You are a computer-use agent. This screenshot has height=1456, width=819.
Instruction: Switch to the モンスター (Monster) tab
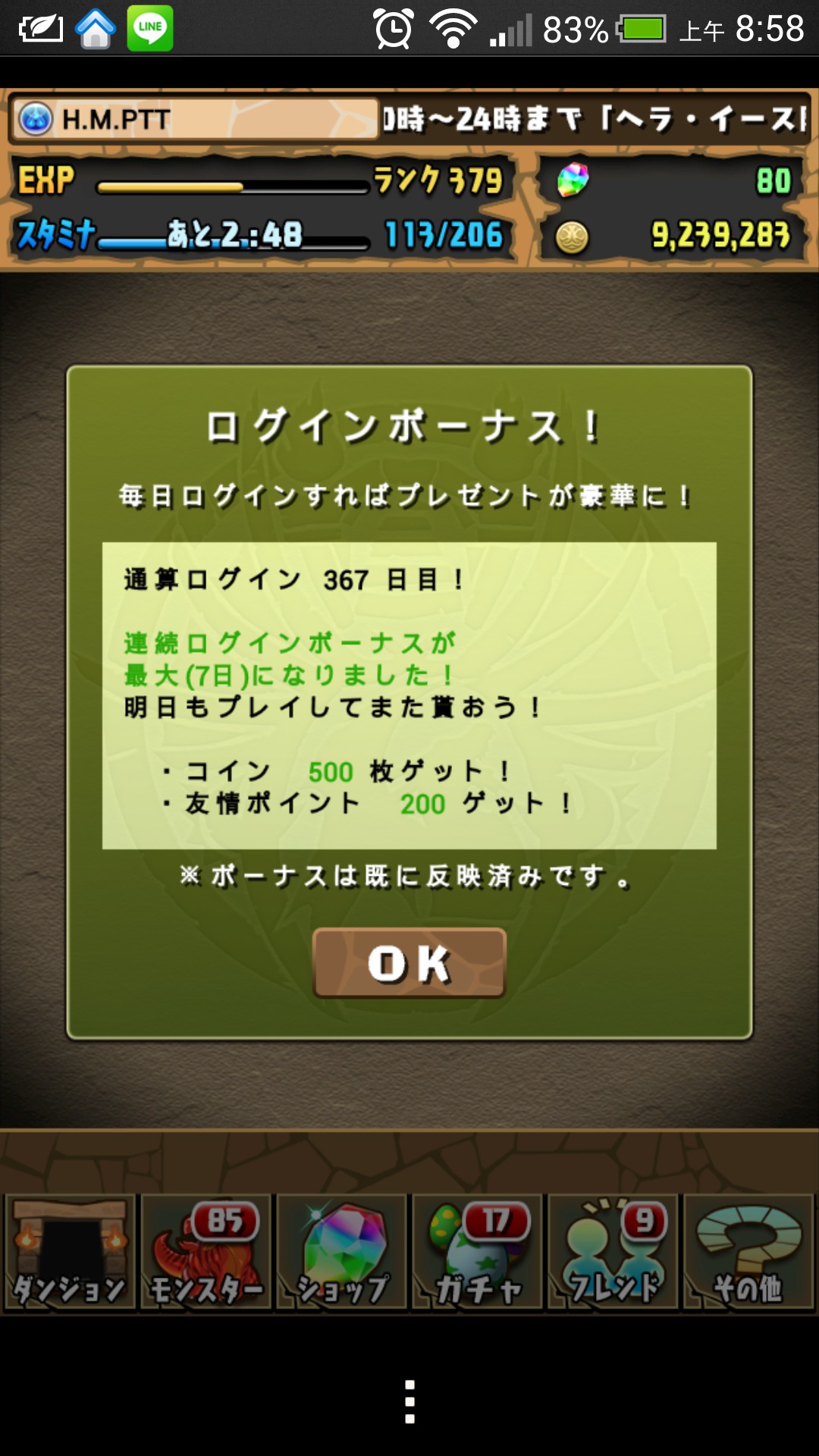[206, 1252]
